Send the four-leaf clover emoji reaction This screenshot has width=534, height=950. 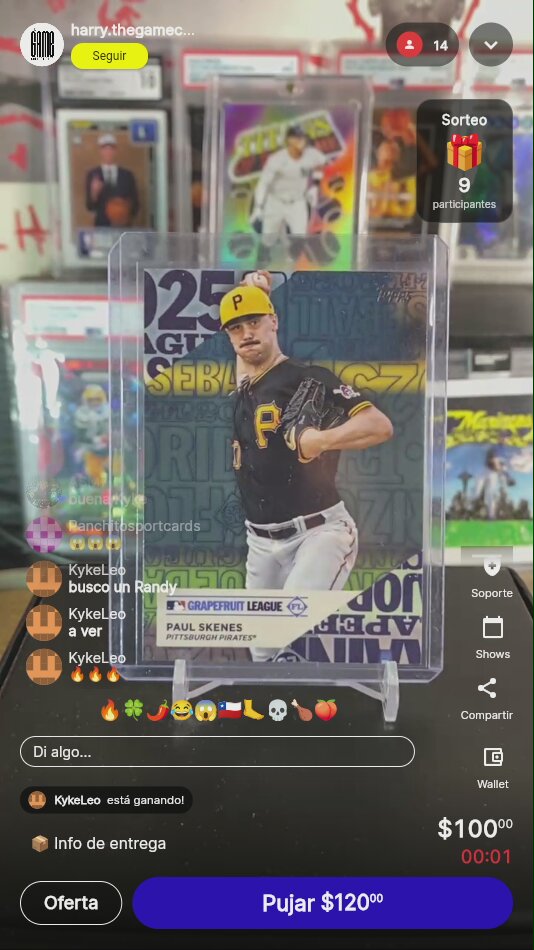point(133,710)
